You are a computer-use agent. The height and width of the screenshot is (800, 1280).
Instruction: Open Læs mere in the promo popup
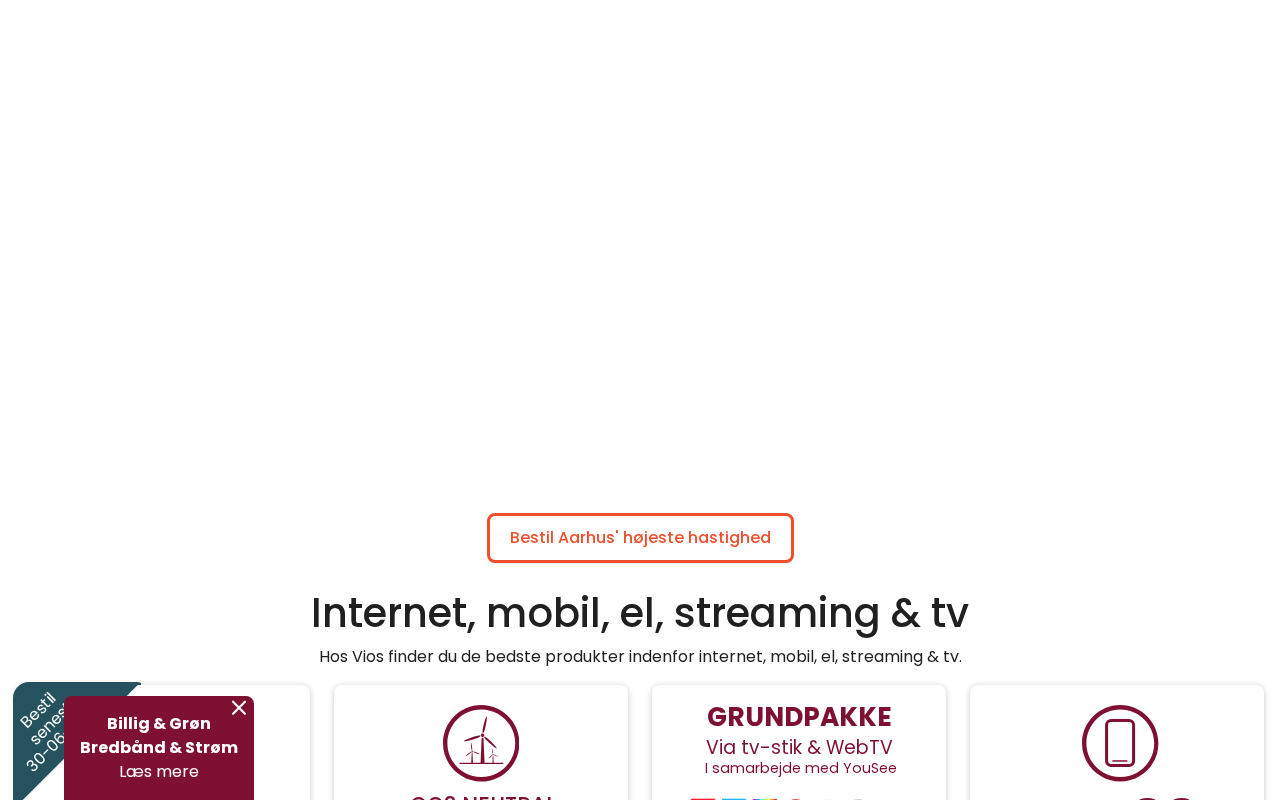click(159, 772)
